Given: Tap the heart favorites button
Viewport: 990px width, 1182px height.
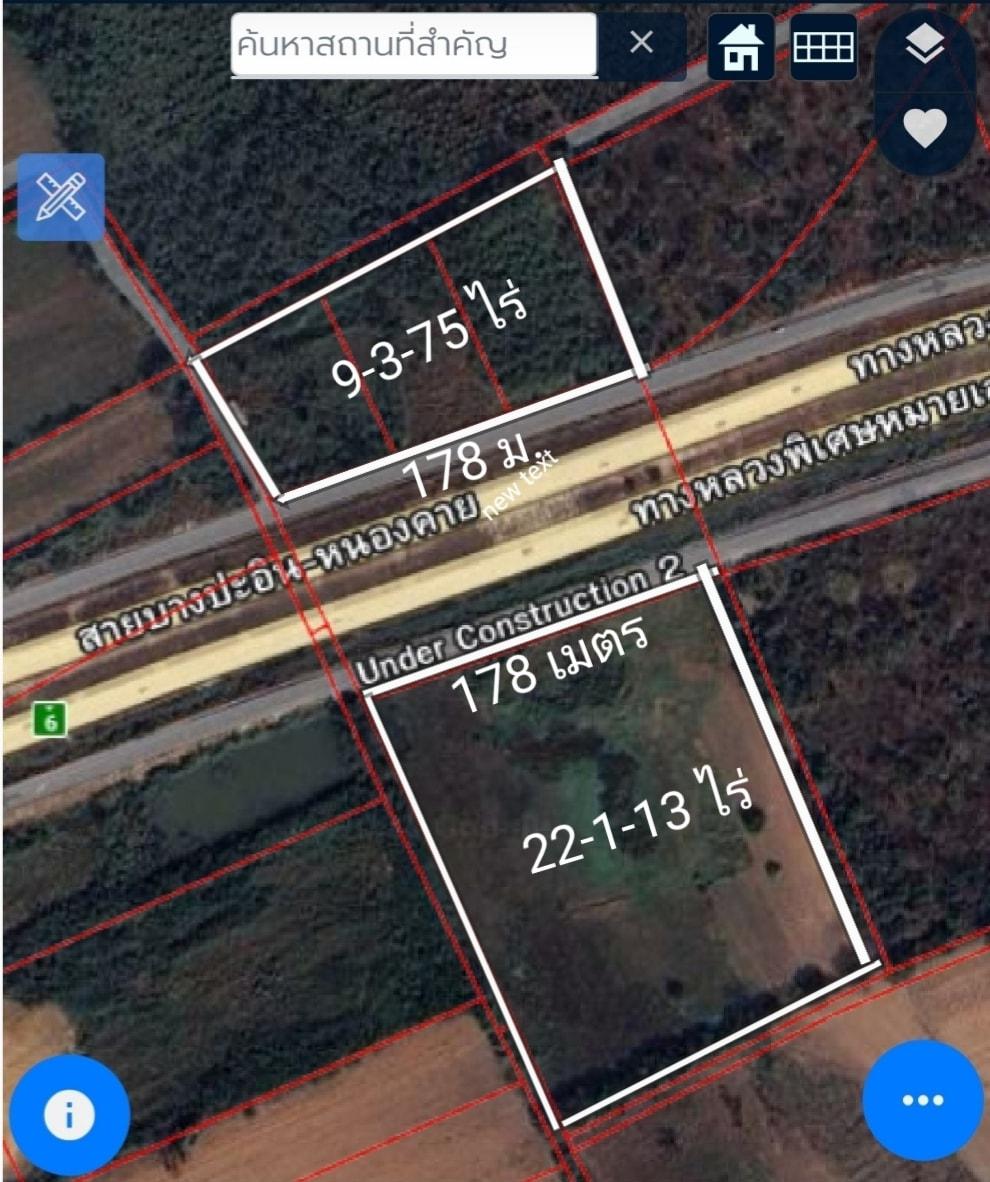Looking at the screenshot, I should point(925,128).
